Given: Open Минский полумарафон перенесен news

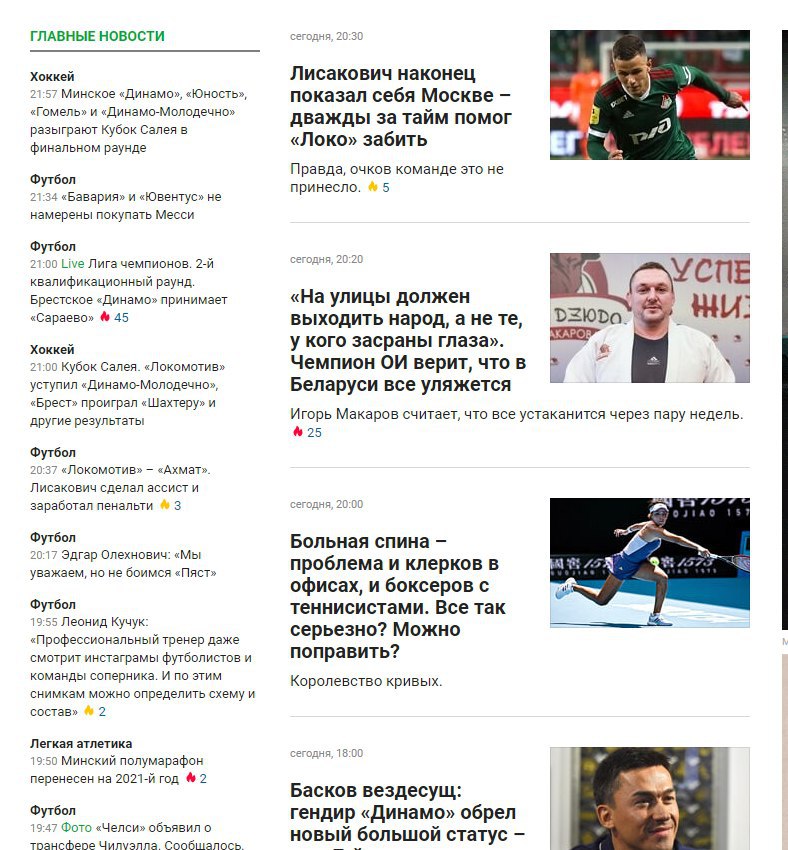Looking at the screenshot, I should click(x=117, y=770).
